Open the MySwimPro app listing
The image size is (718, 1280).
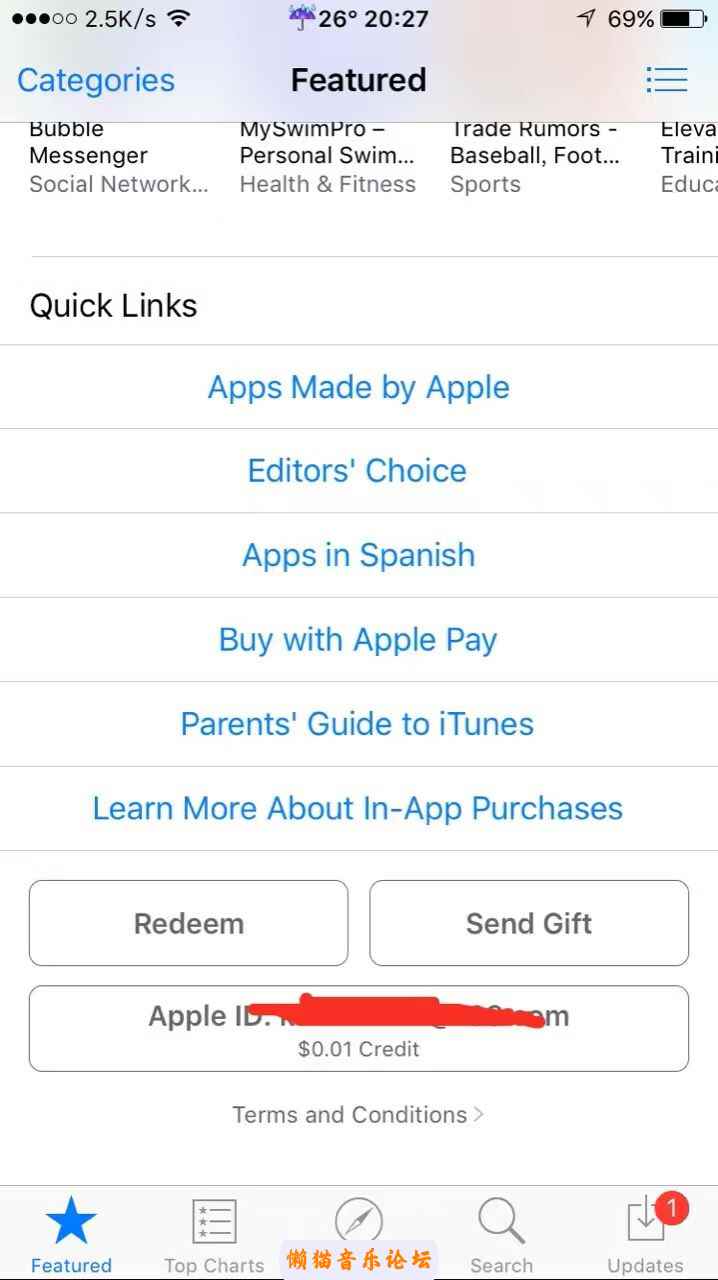[x=327, y=157]
